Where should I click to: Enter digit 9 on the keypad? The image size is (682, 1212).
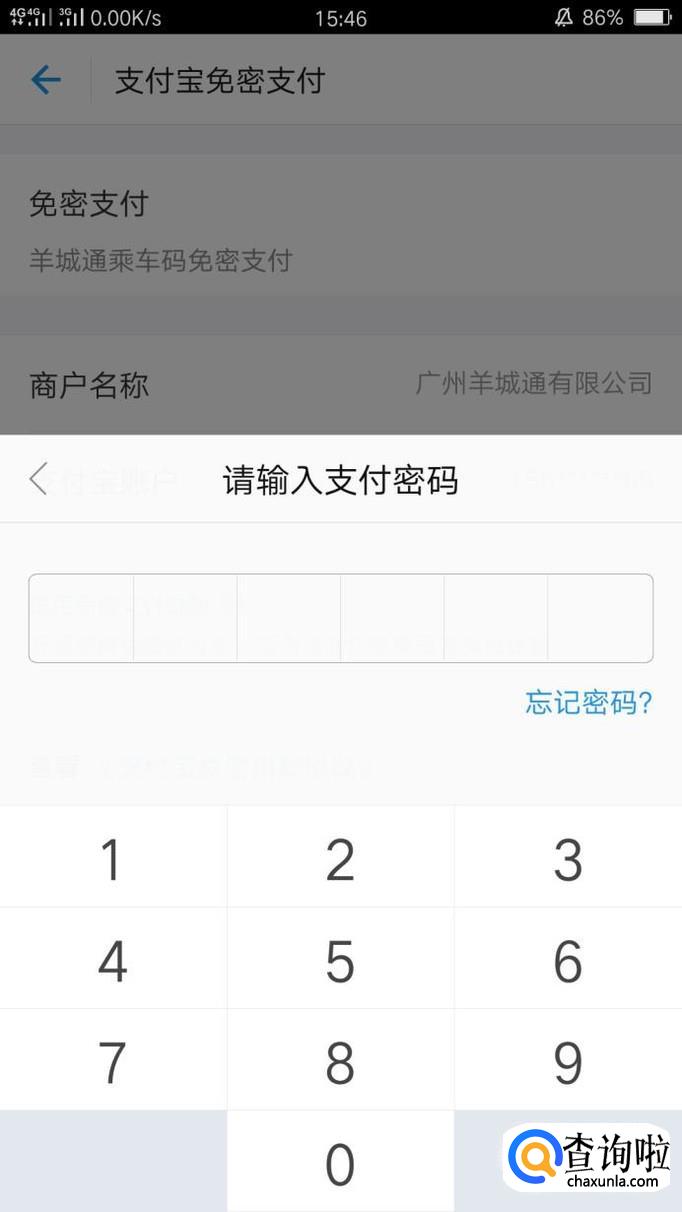pos(568,1061)
